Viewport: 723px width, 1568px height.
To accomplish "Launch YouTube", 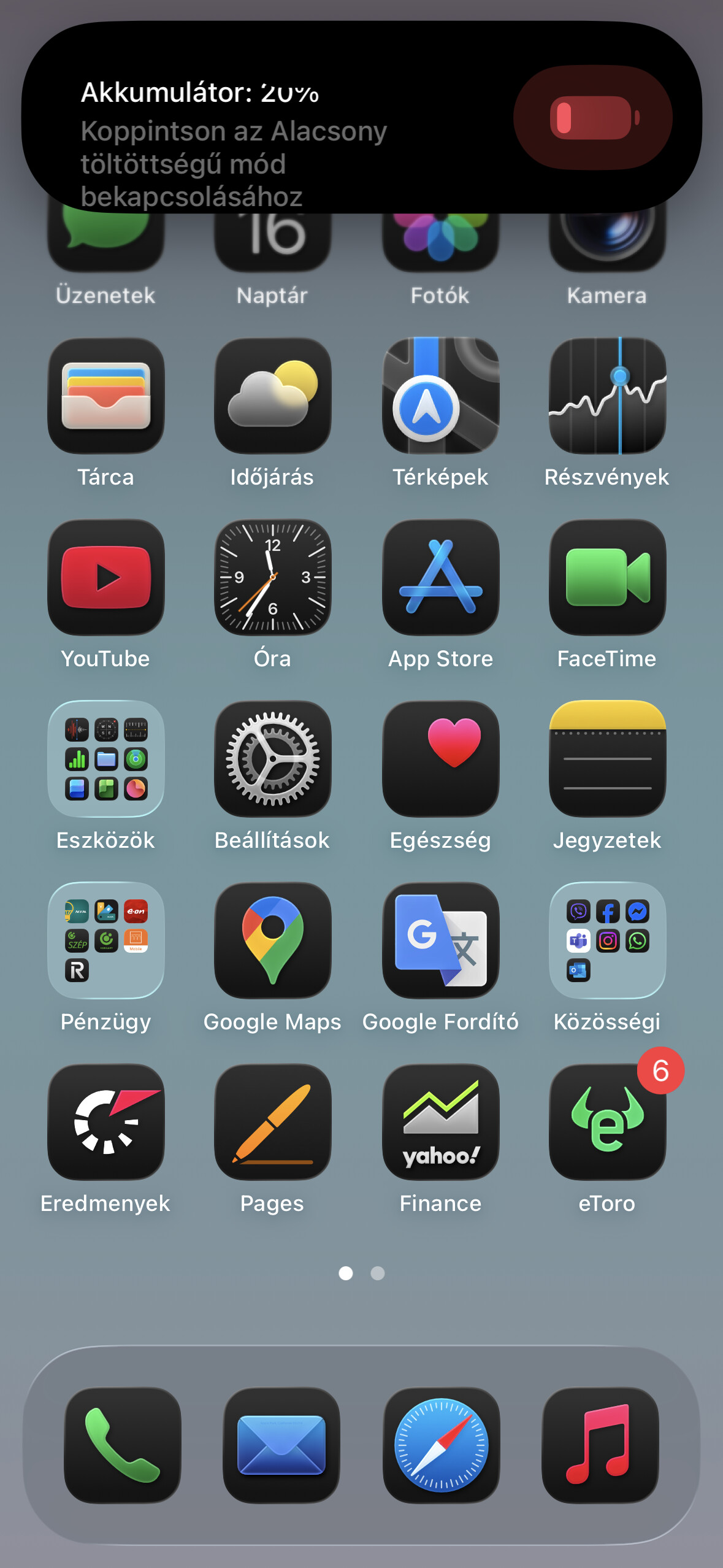I will (x=106, y=577).
